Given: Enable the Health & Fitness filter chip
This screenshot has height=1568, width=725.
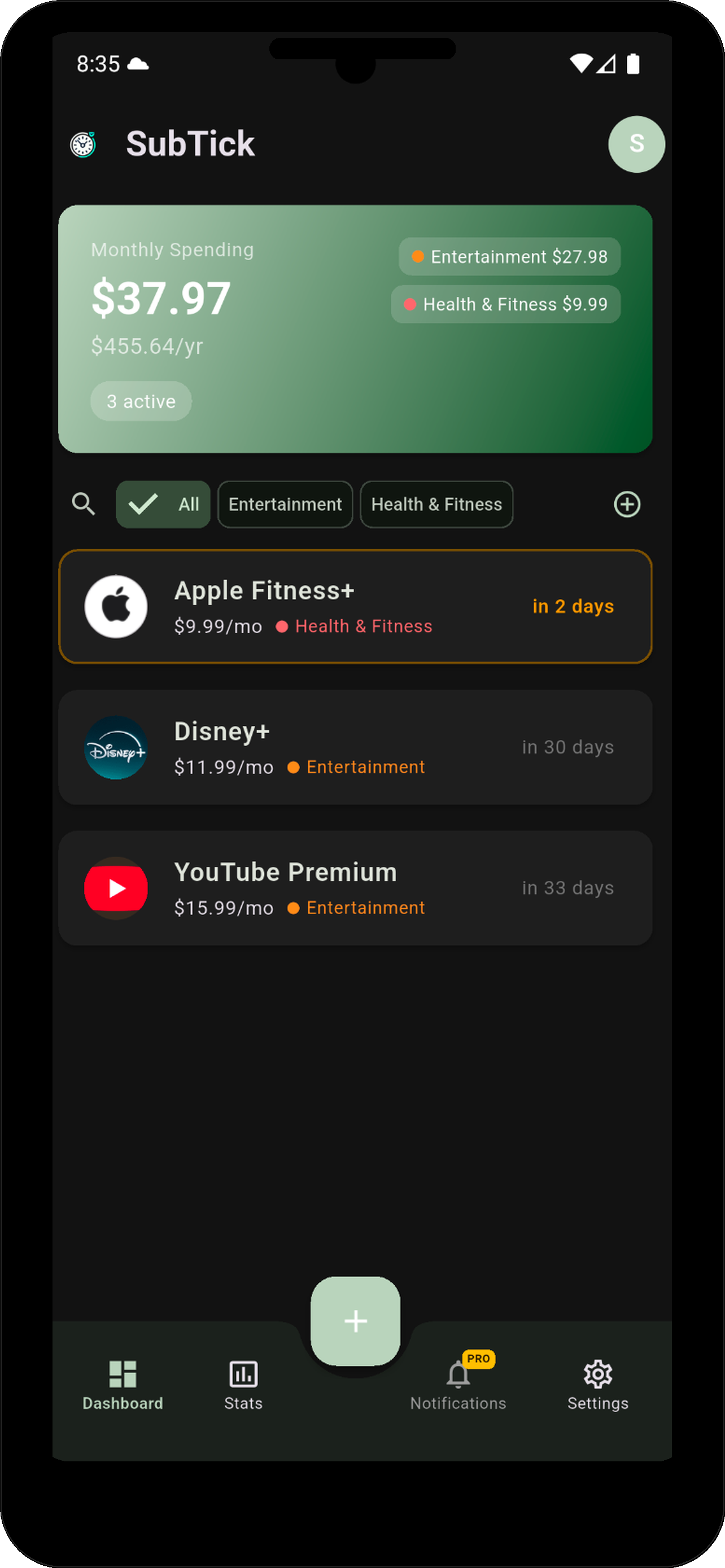Looking at the screenshot, I should point(436,503).
